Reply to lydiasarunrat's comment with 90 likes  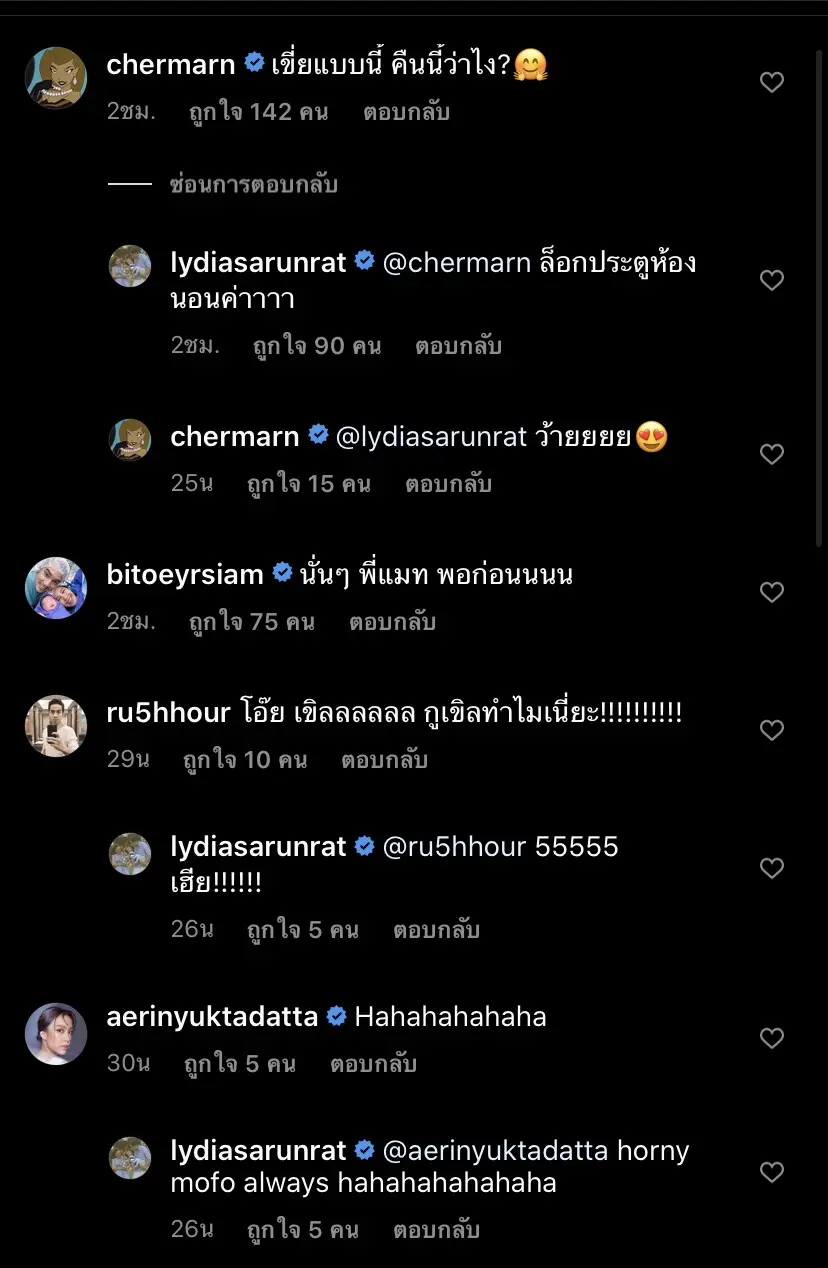(458, 347)
